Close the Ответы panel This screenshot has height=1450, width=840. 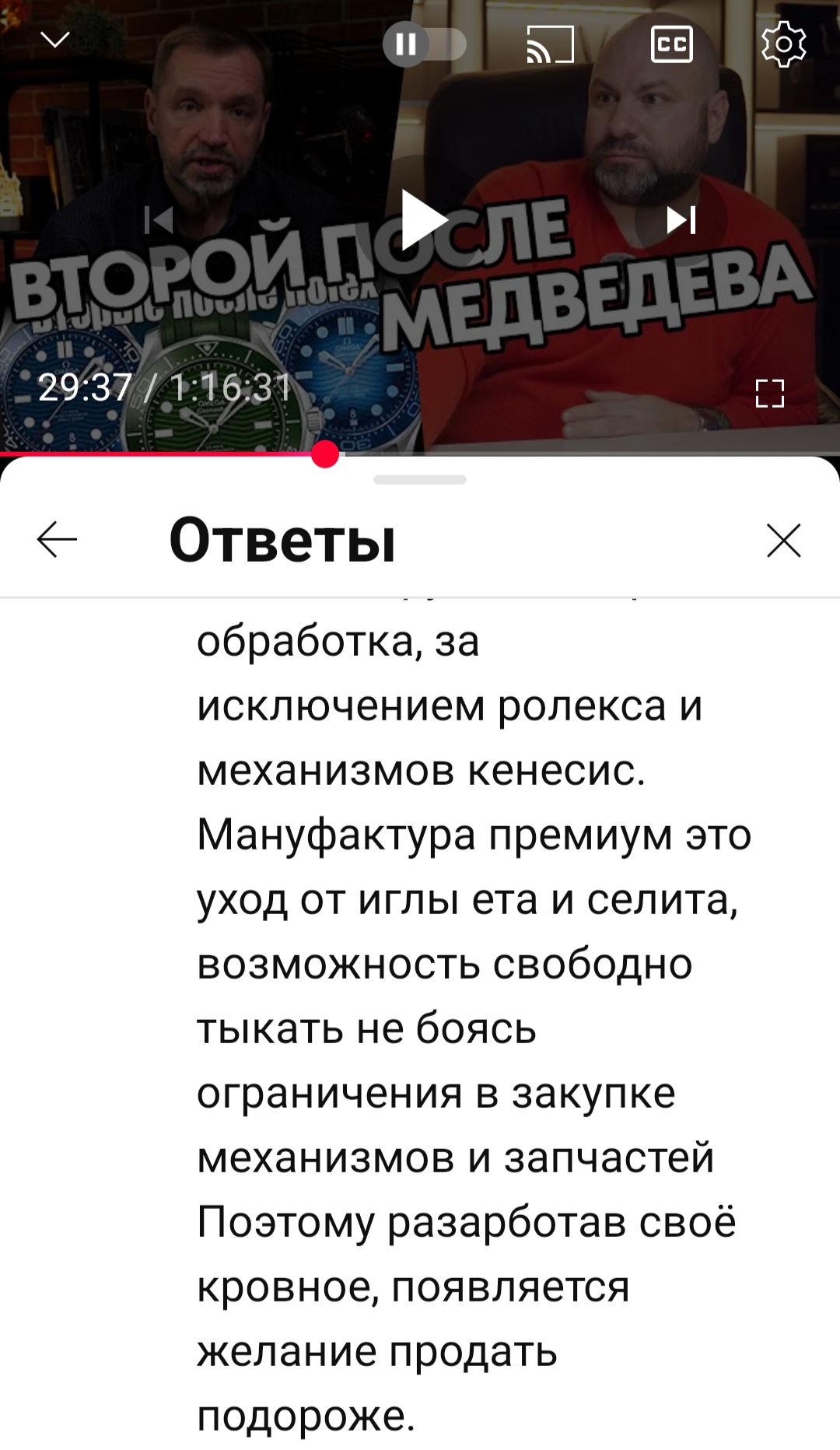click(x=783, y=540)
